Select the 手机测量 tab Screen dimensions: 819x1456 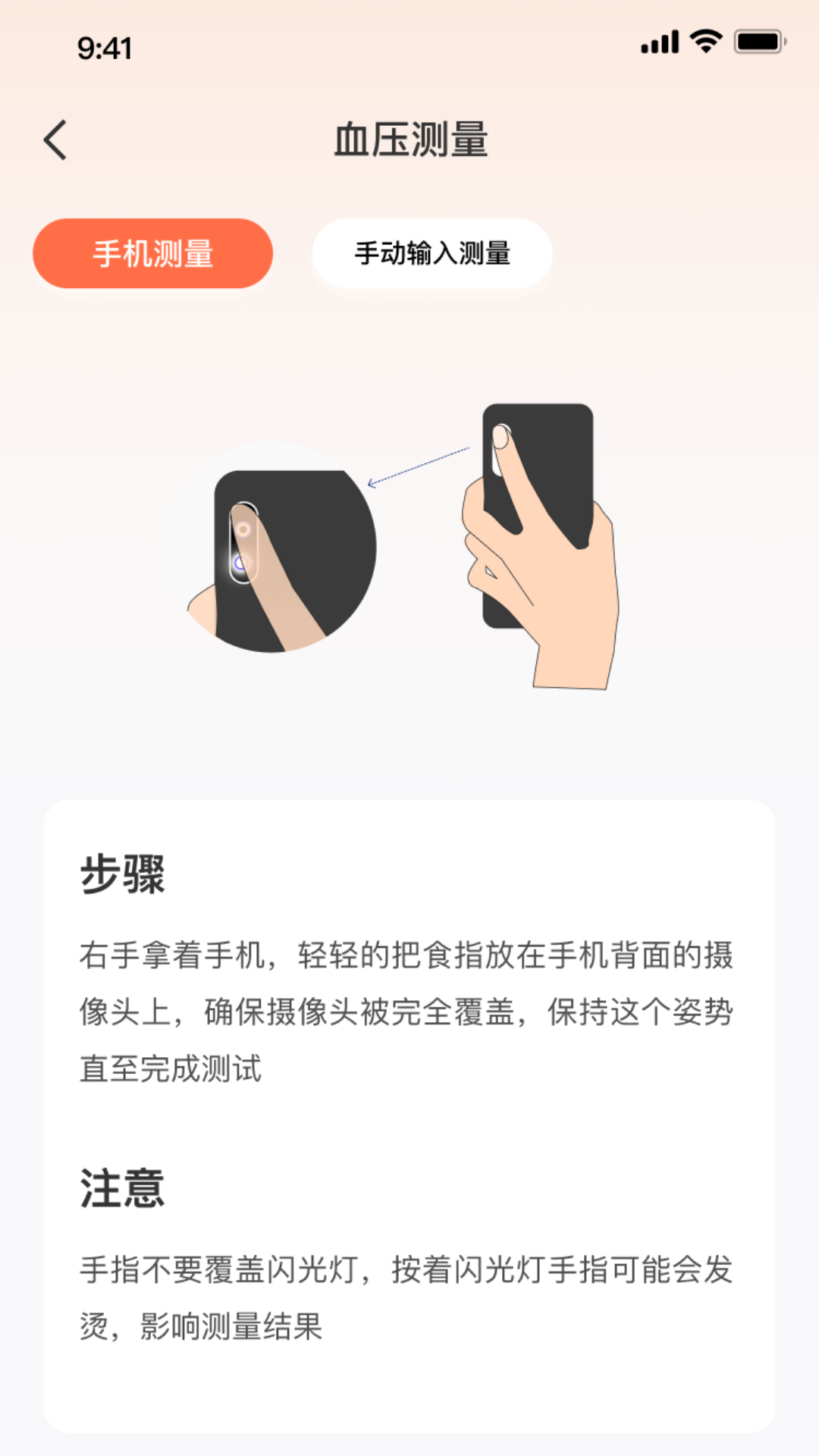pos(152,253)
